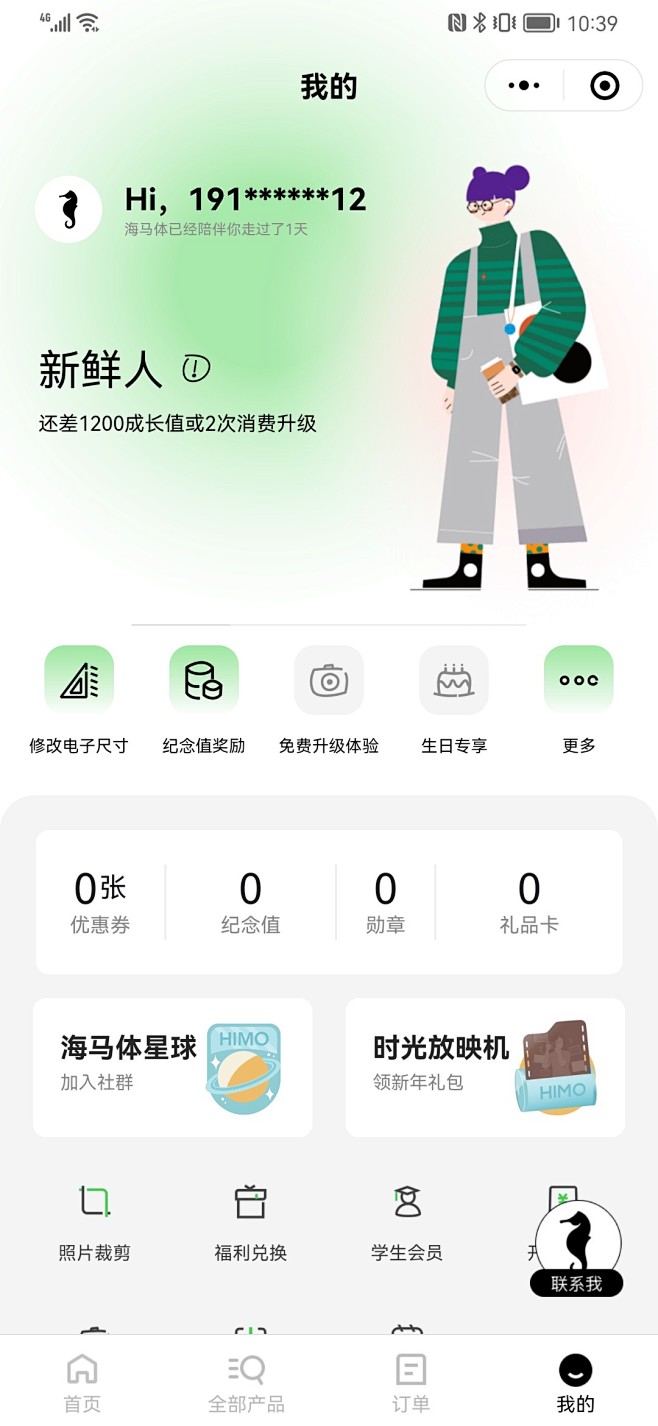Open the 海马体星球 community card

(173, 1067)
